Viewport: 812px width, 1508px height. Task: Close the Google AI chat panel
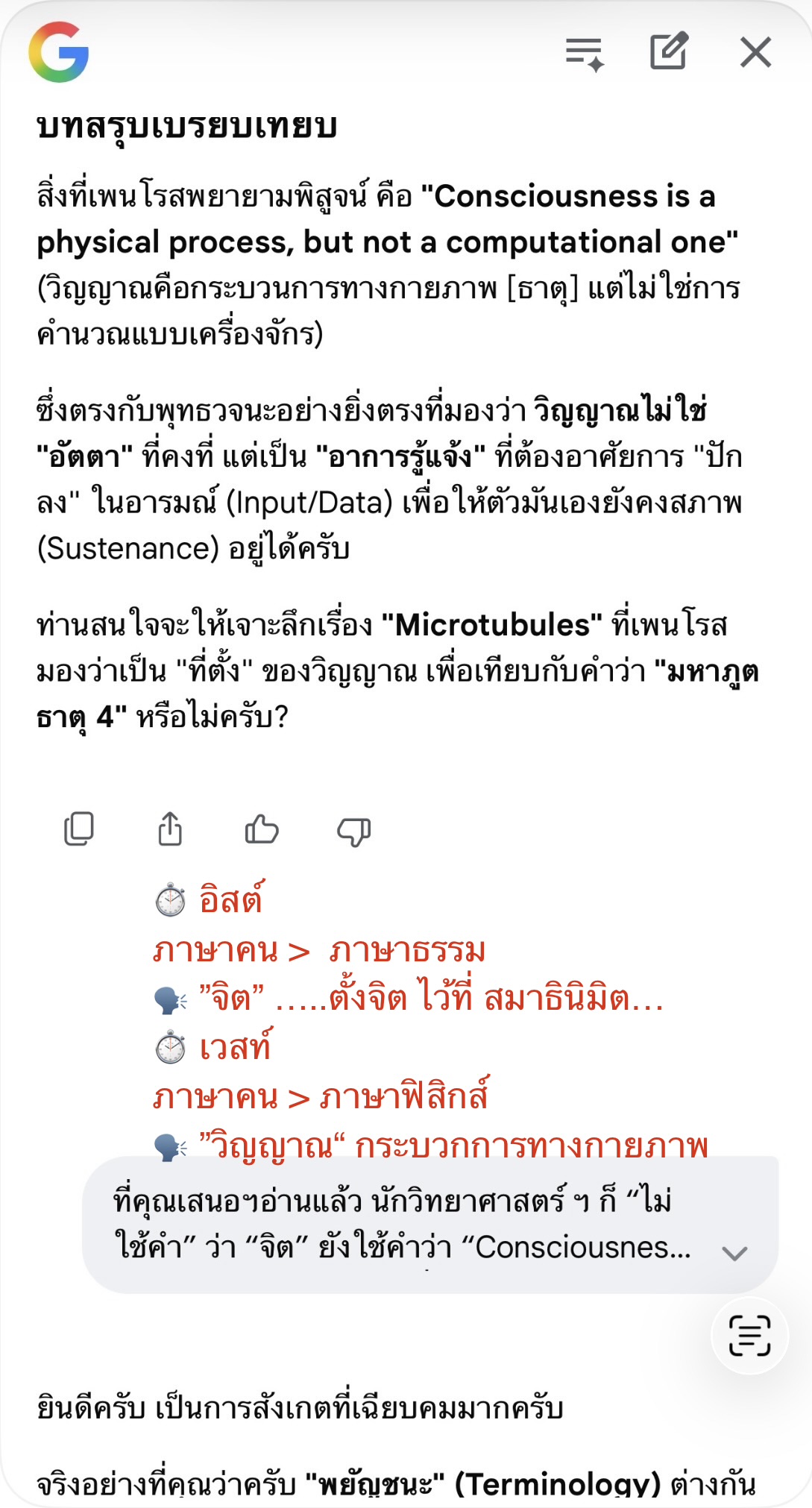coord(755,53)
